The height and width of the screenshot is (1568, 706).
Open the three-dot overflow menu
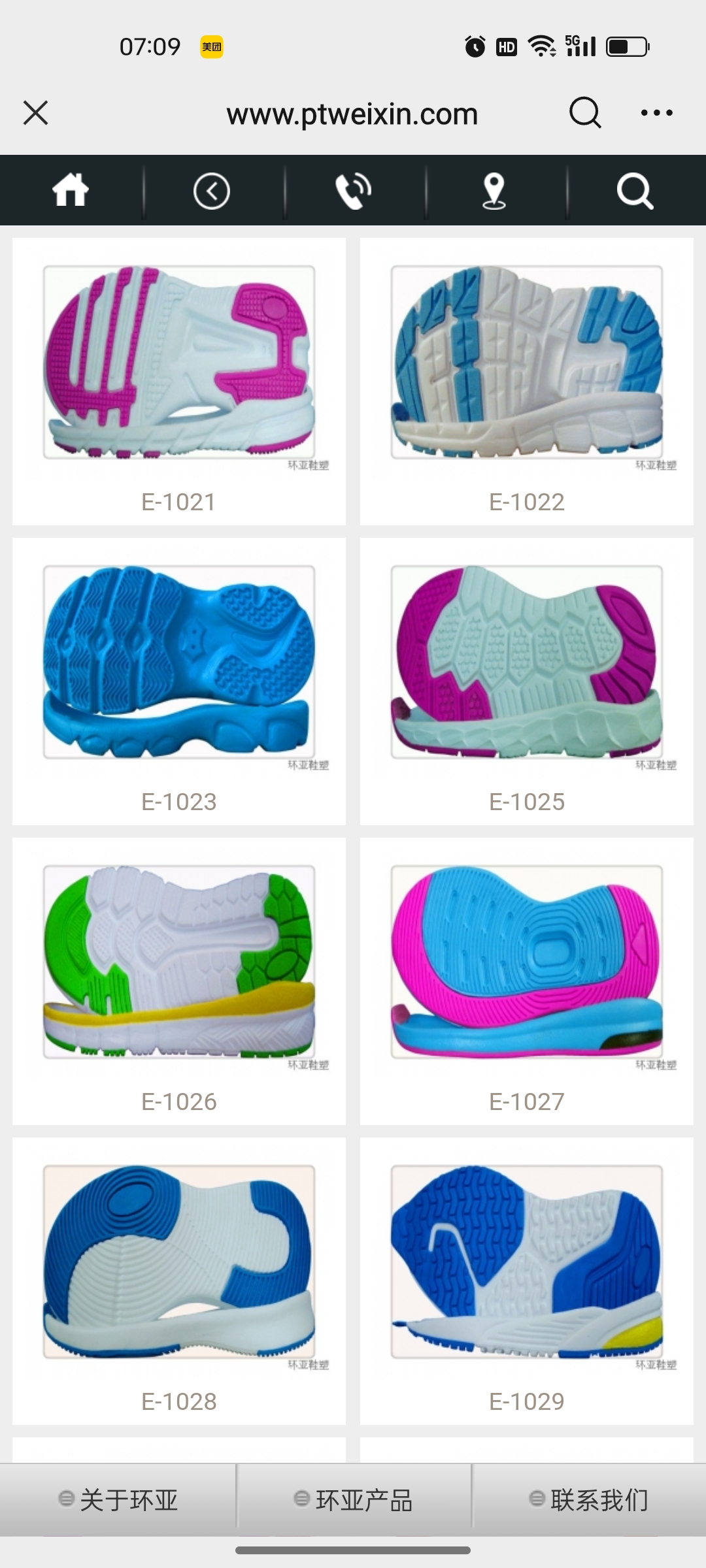pyautogui.click(x=656, y=113)
